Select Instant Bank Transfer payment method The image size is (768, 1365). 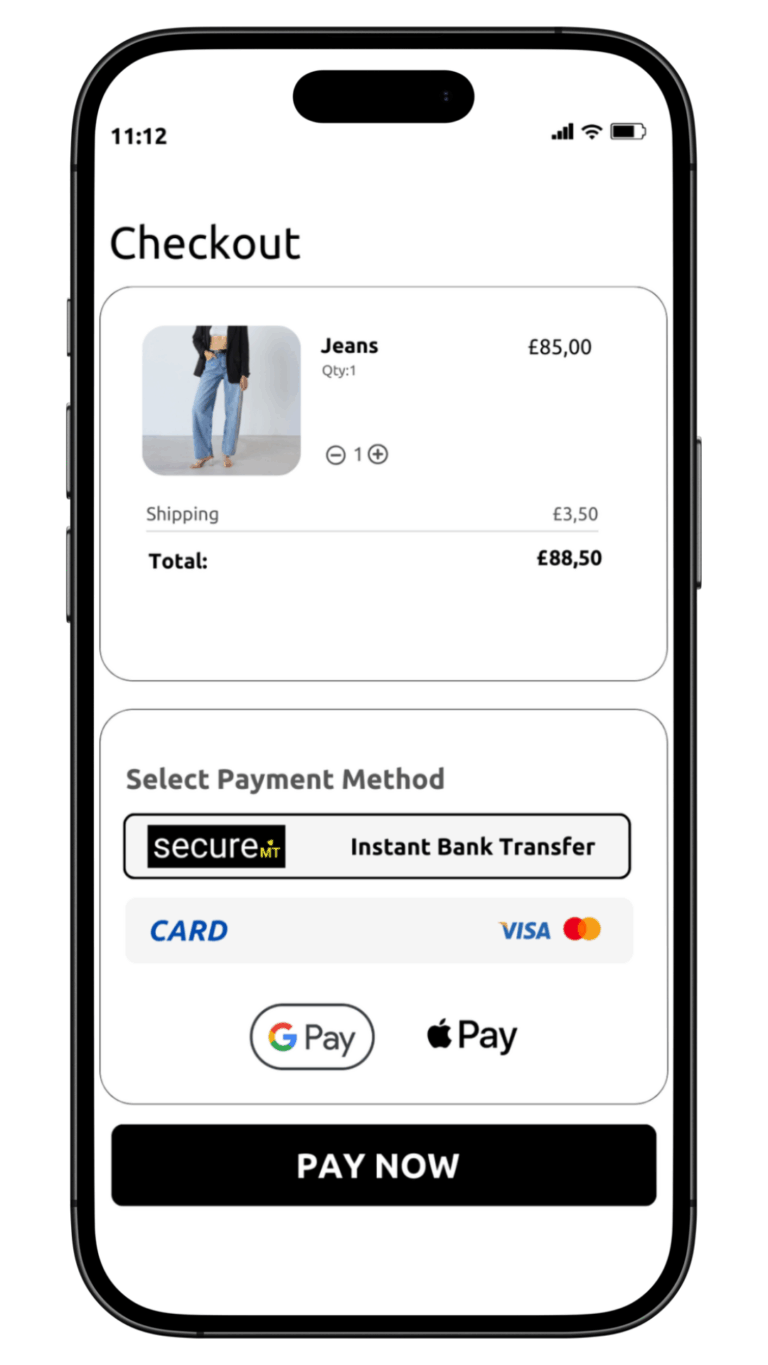377,846
